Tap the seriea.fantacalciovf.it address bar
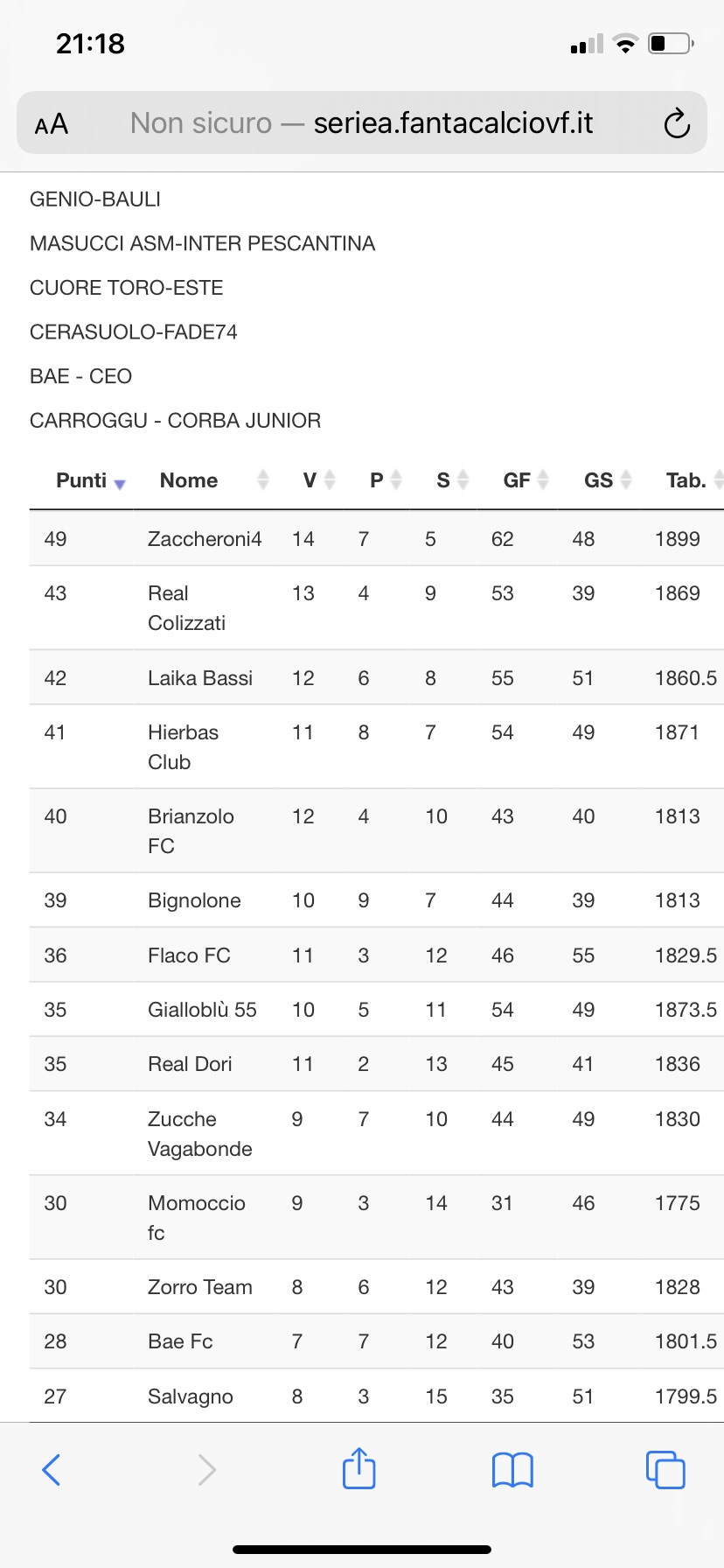The width and height of the screenshot is (724, 1568). point(361,123)
